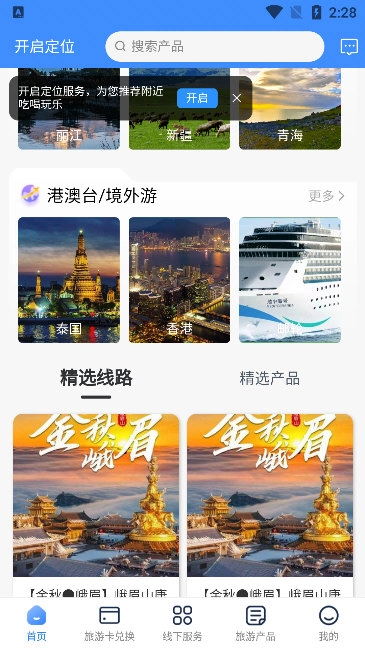Image resolution: width=365 pixels, height=648 pixels.
Task: Go to the 我的 profile tab
Action: [329, 623]
